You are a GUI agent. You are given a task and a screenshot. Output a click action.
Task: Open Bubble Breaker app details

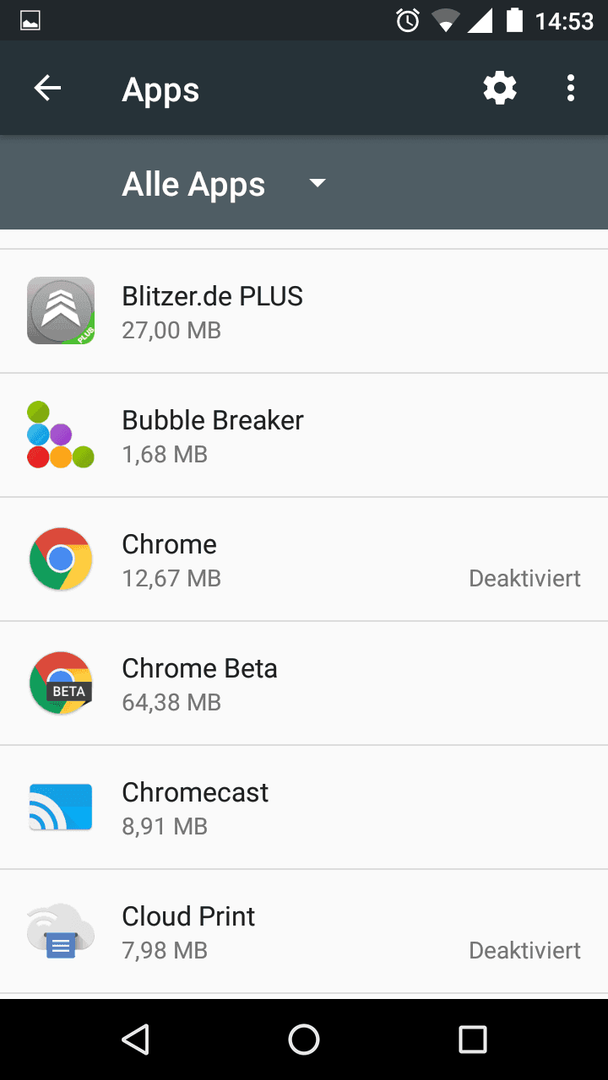tap(304, 435)
